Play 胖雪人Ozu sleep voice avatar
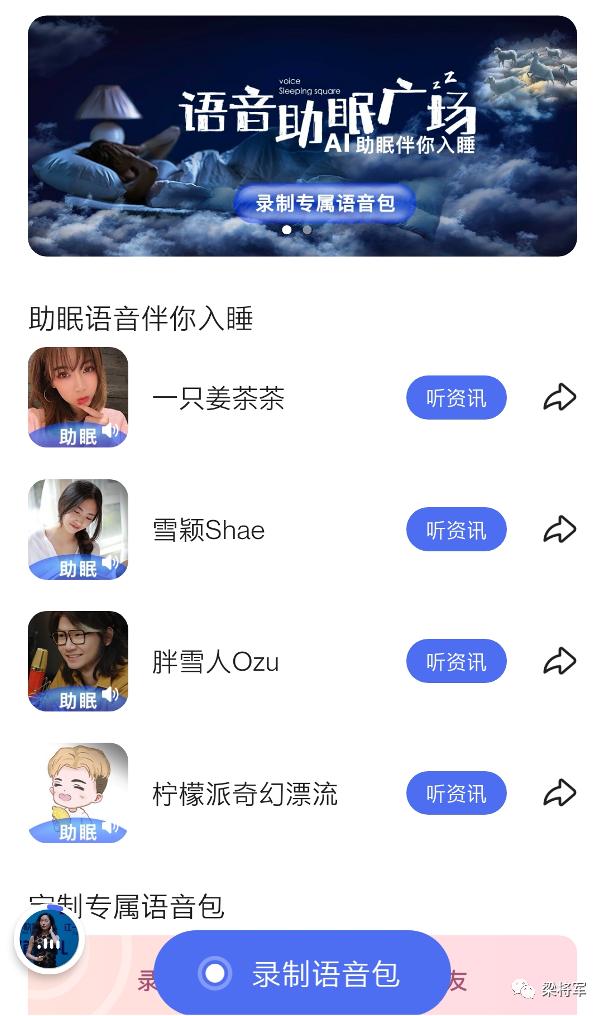The image size is (606, 1016). point(78,661)
